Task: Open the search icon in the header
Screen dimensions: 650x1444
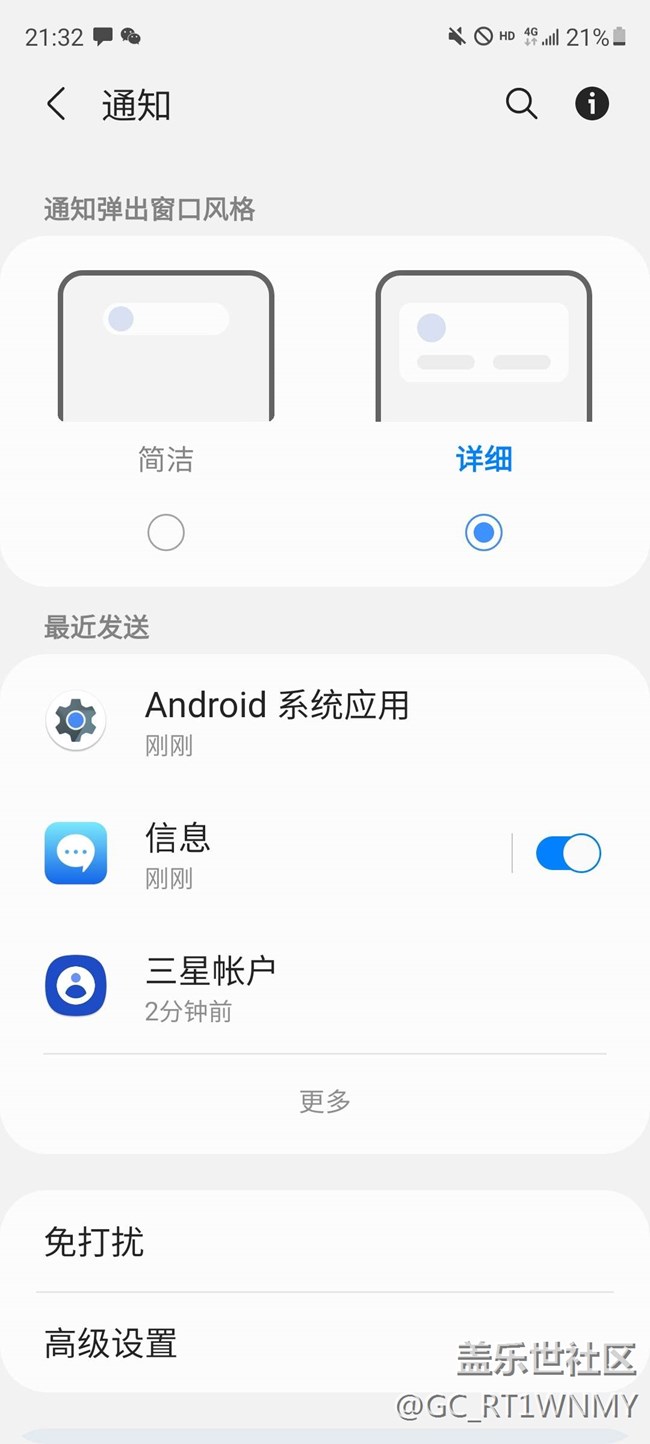Action: [521, 103]
